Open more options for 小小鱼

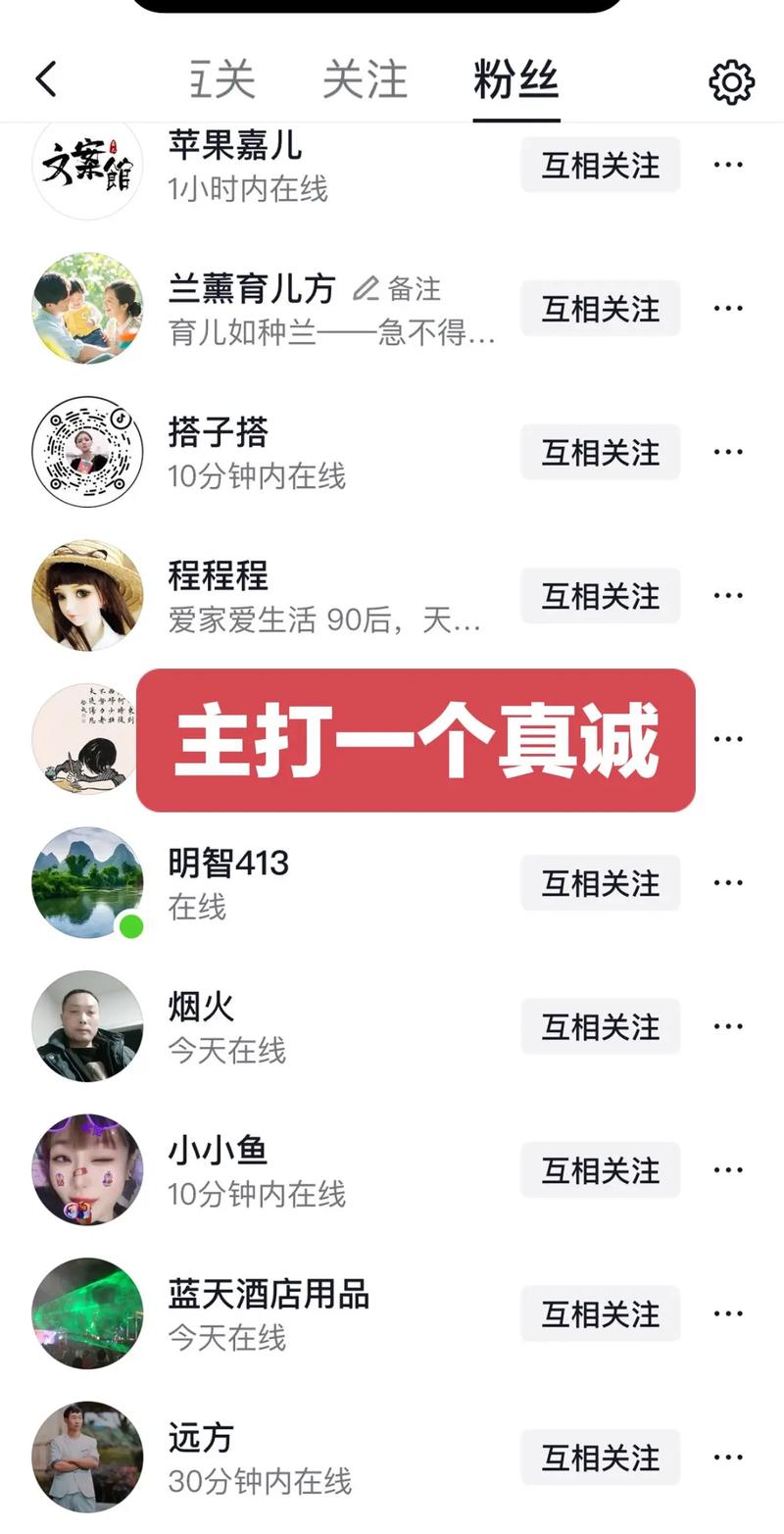point(728,1169)
